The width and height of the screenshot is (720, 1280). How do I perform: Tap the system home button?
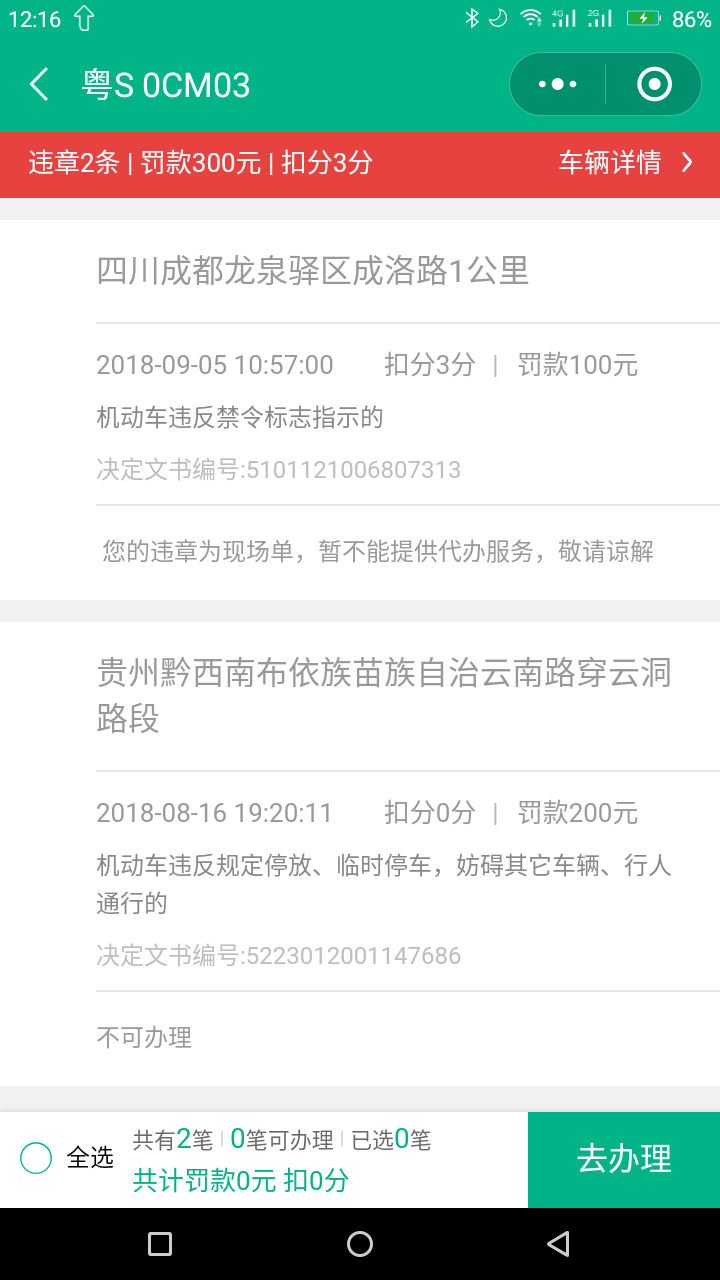[x=360, y=1244]
